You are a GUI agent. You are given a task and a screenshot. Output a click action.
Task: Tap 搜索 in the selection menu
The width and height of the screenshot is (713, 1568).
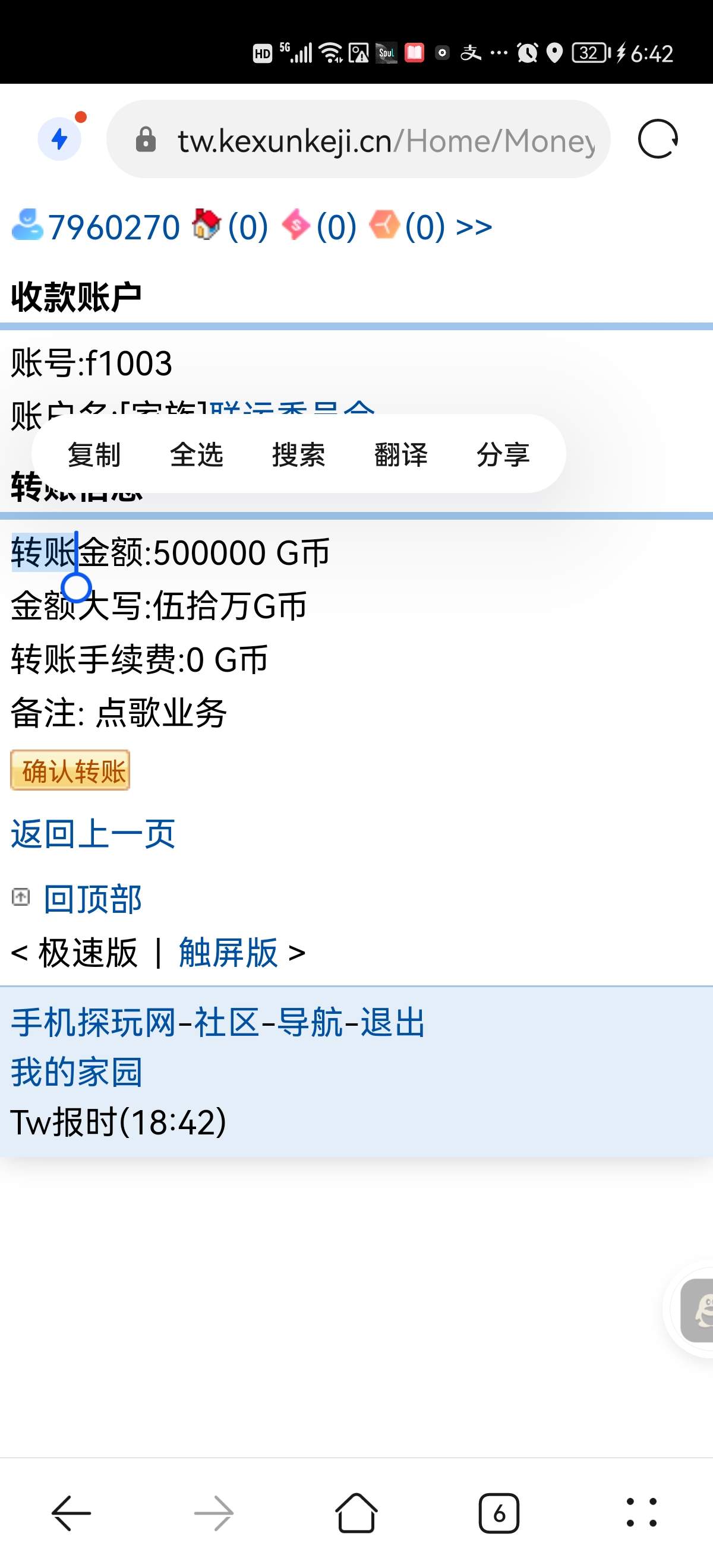[298, 455]
